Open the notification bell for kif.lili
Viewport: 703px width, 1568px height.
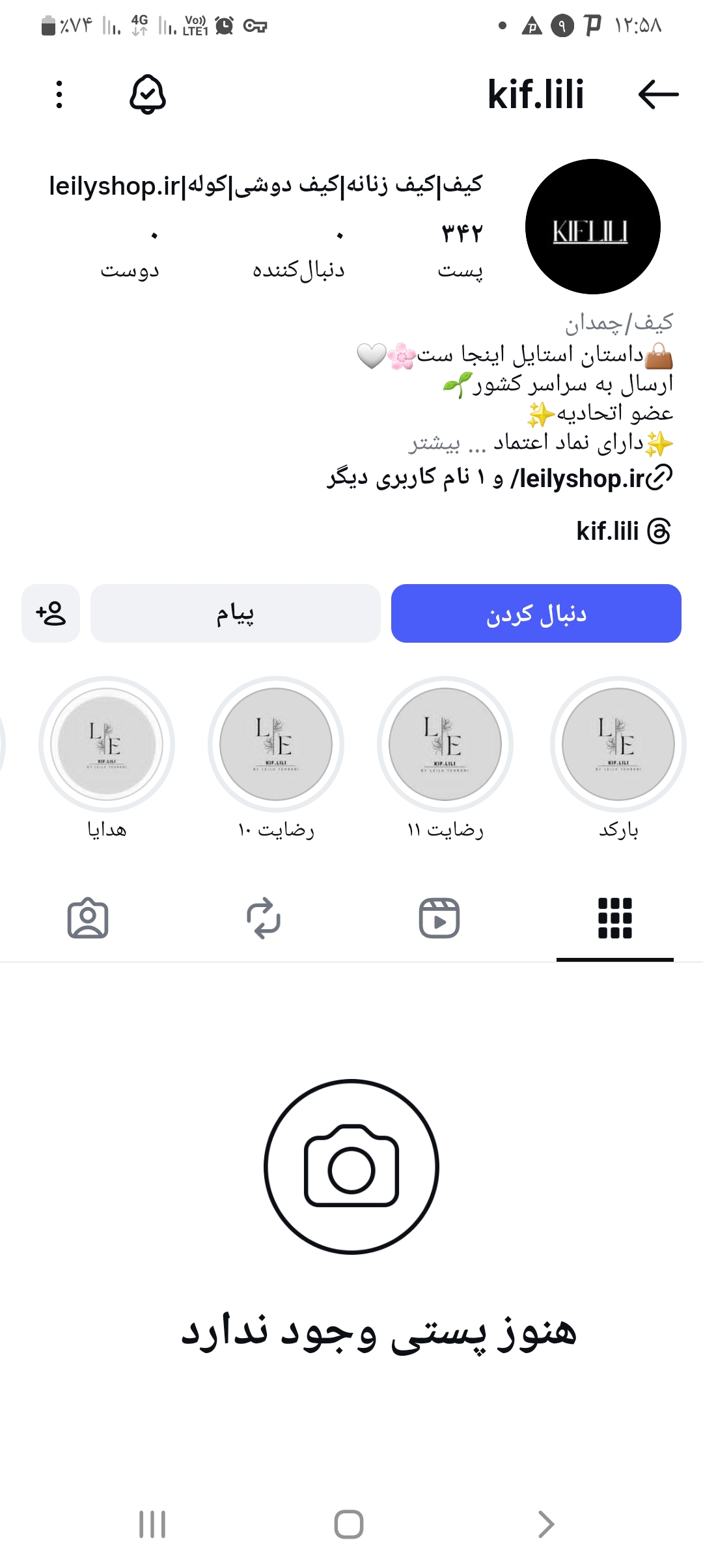tap(148, 94)
